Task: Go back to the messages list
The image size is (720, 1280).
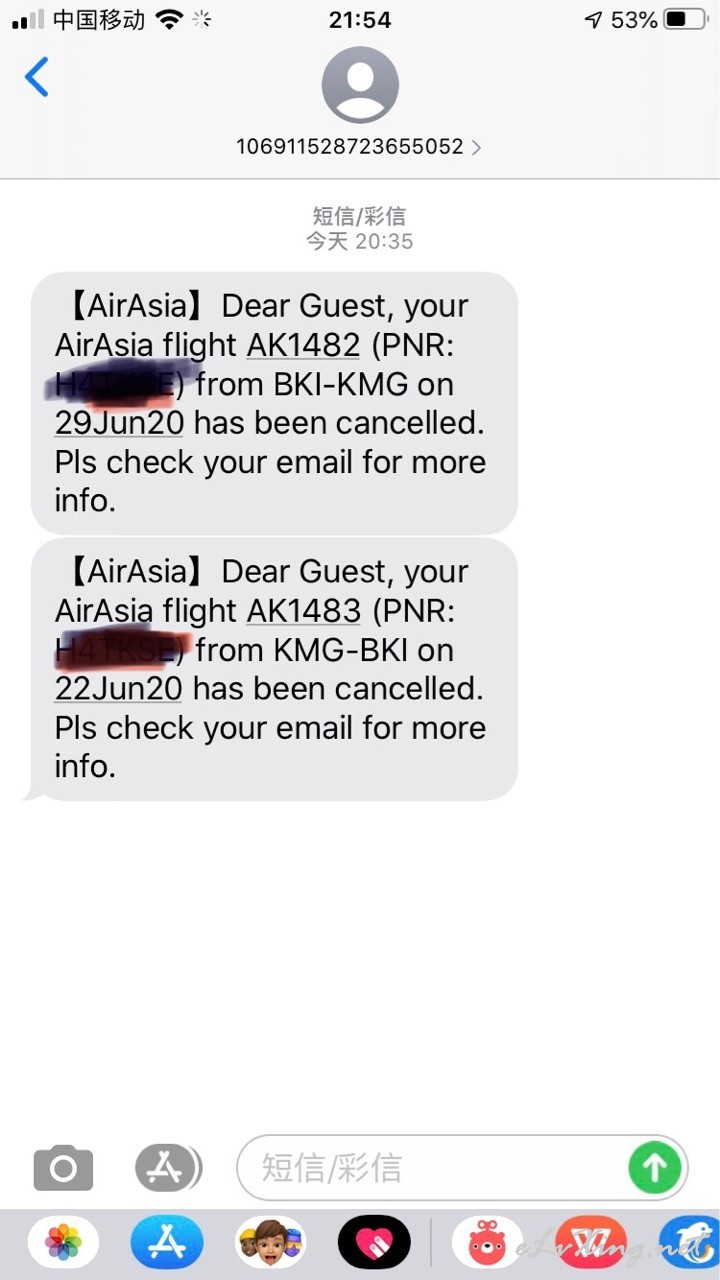Action: tap(37, 77)
